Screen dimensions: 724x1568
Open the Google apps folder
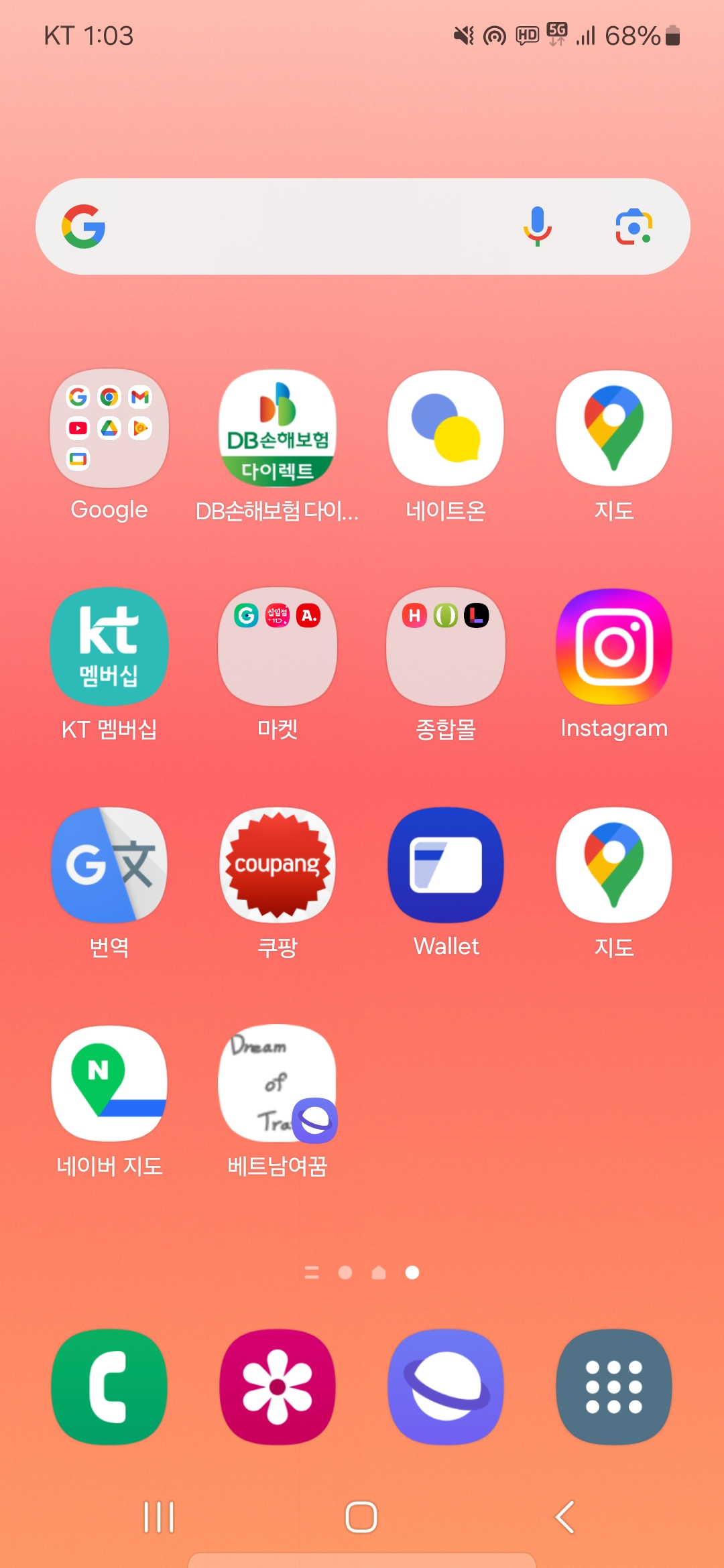click(109, 429)
